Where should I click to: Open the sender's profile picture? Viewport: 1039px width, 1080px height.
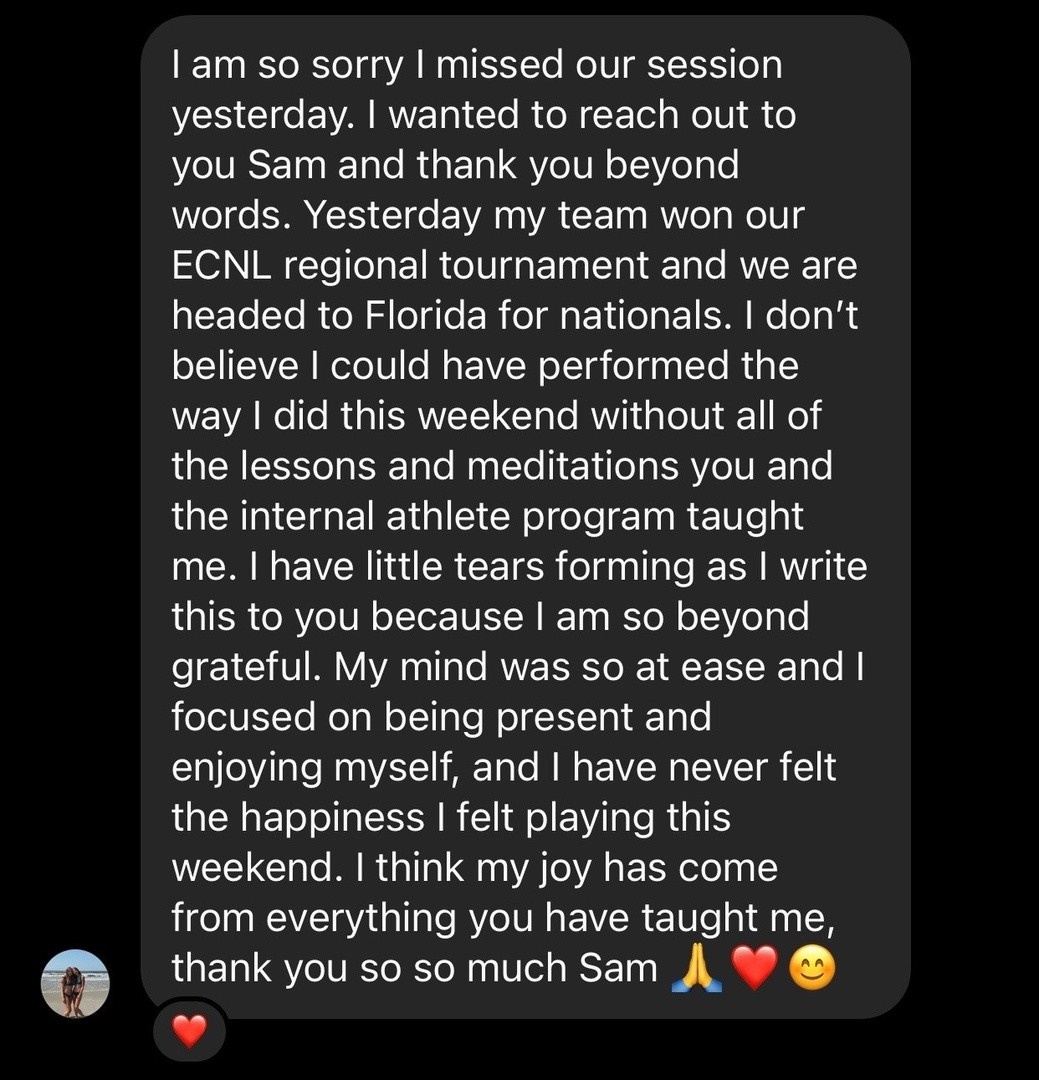coord(74,983)
